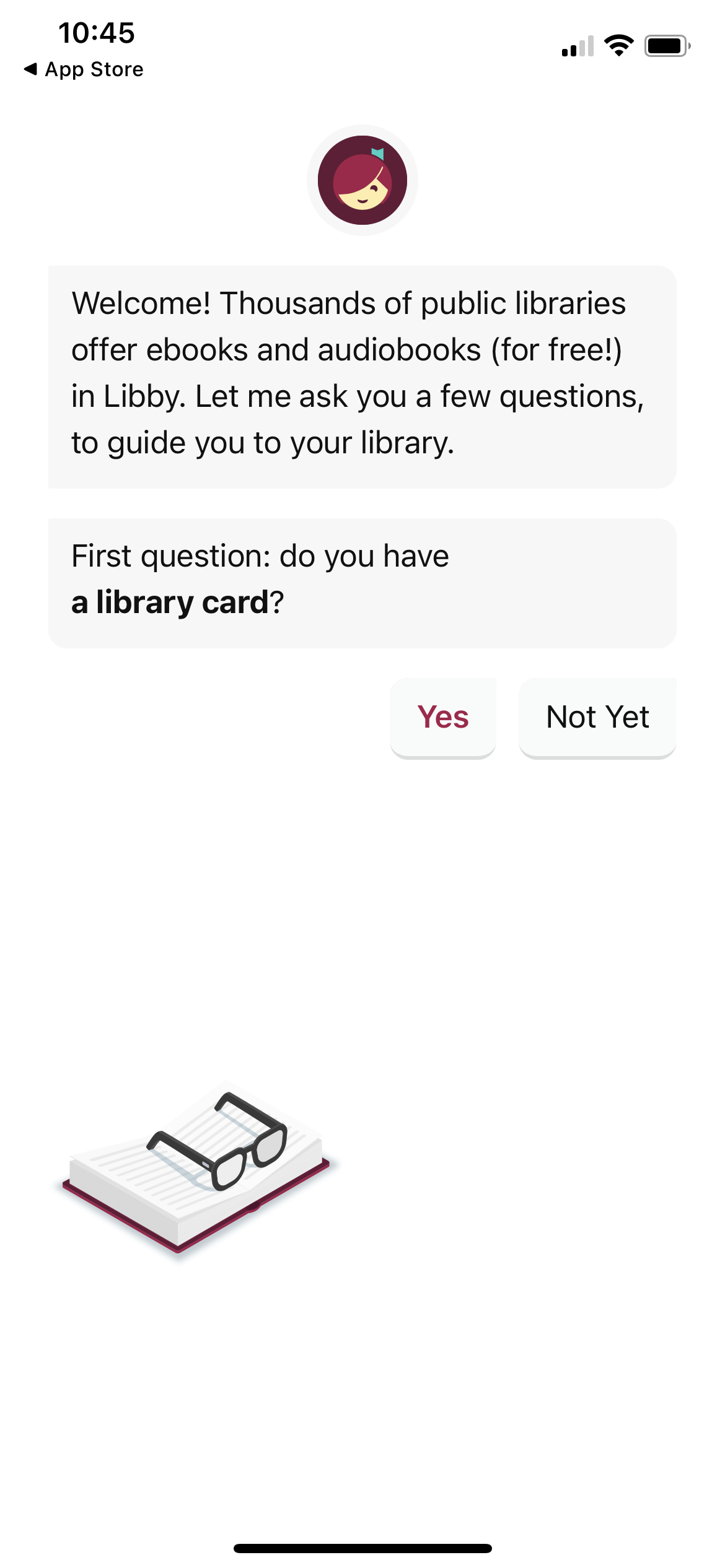Return to the App Store

[84, 69]
